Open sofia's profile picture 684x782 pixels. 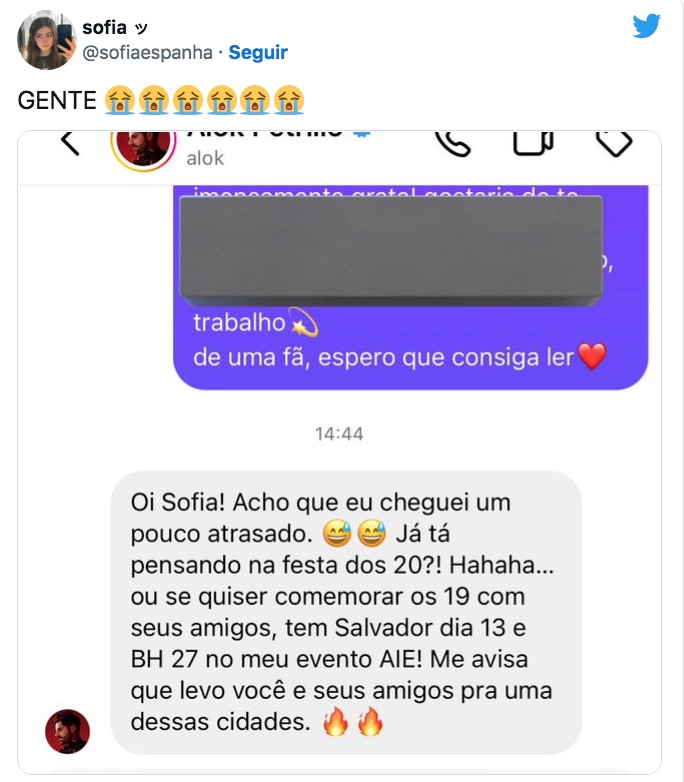(47, 41)
